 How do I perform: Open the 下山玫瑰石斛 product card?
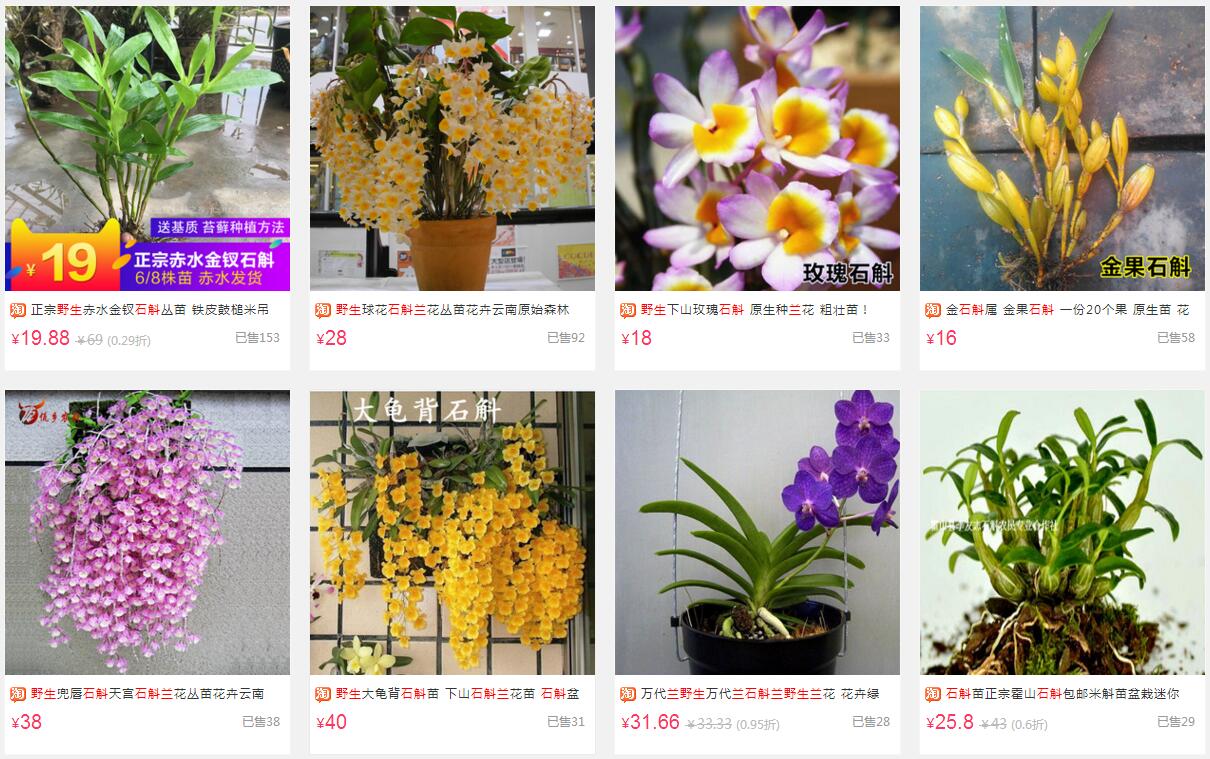click(757, 148)
